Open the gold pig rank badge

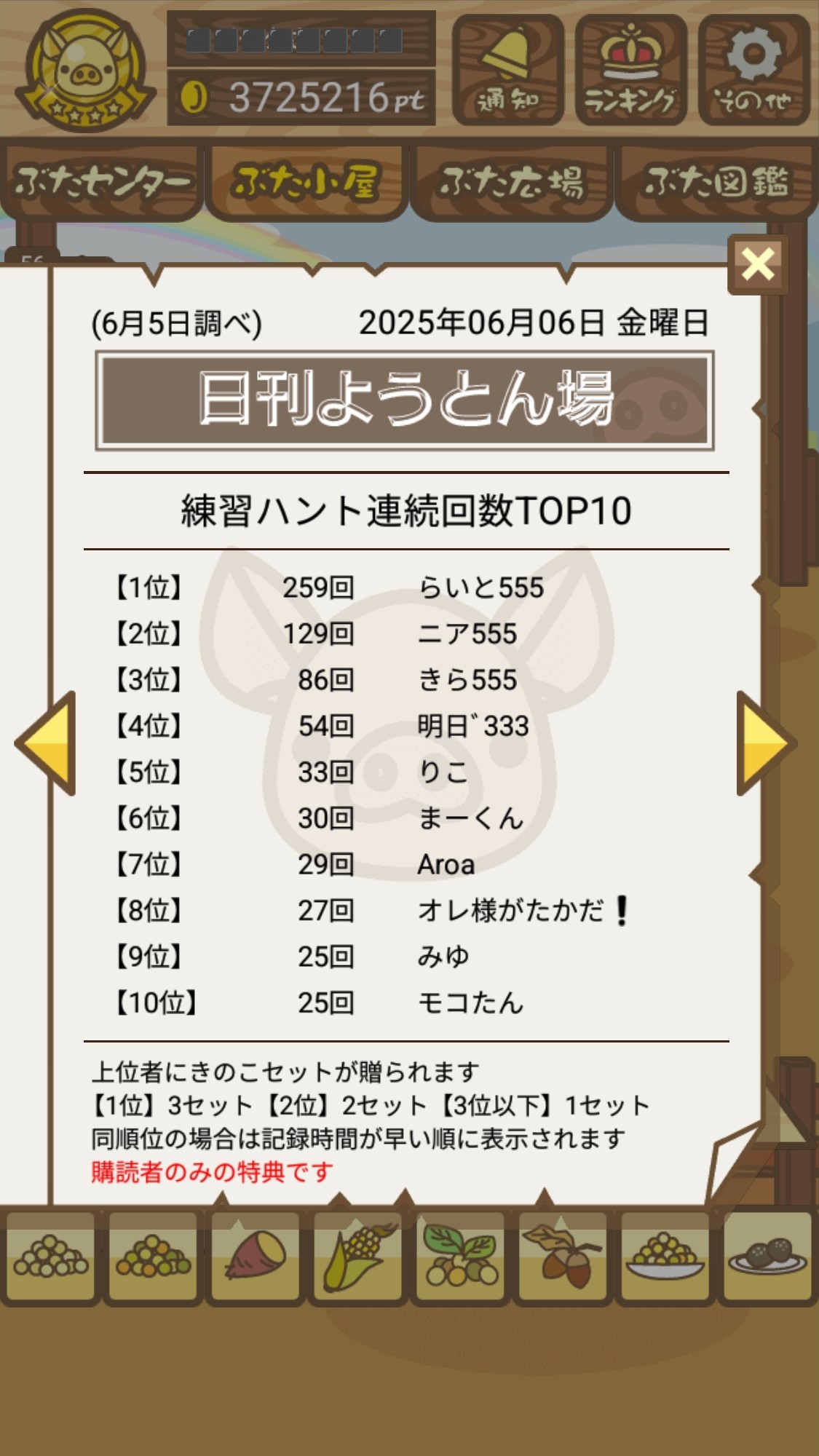click(x=85, y=71)
